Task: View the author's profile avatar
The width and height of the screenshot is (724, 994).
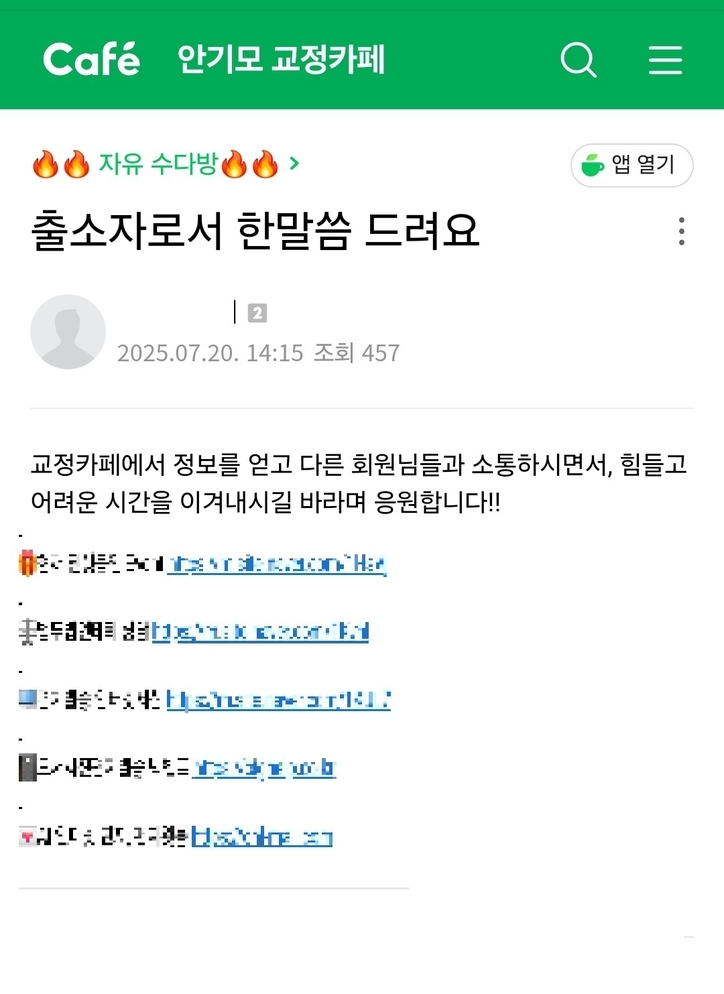Action: pyautogui.click(x=68, y=332)
